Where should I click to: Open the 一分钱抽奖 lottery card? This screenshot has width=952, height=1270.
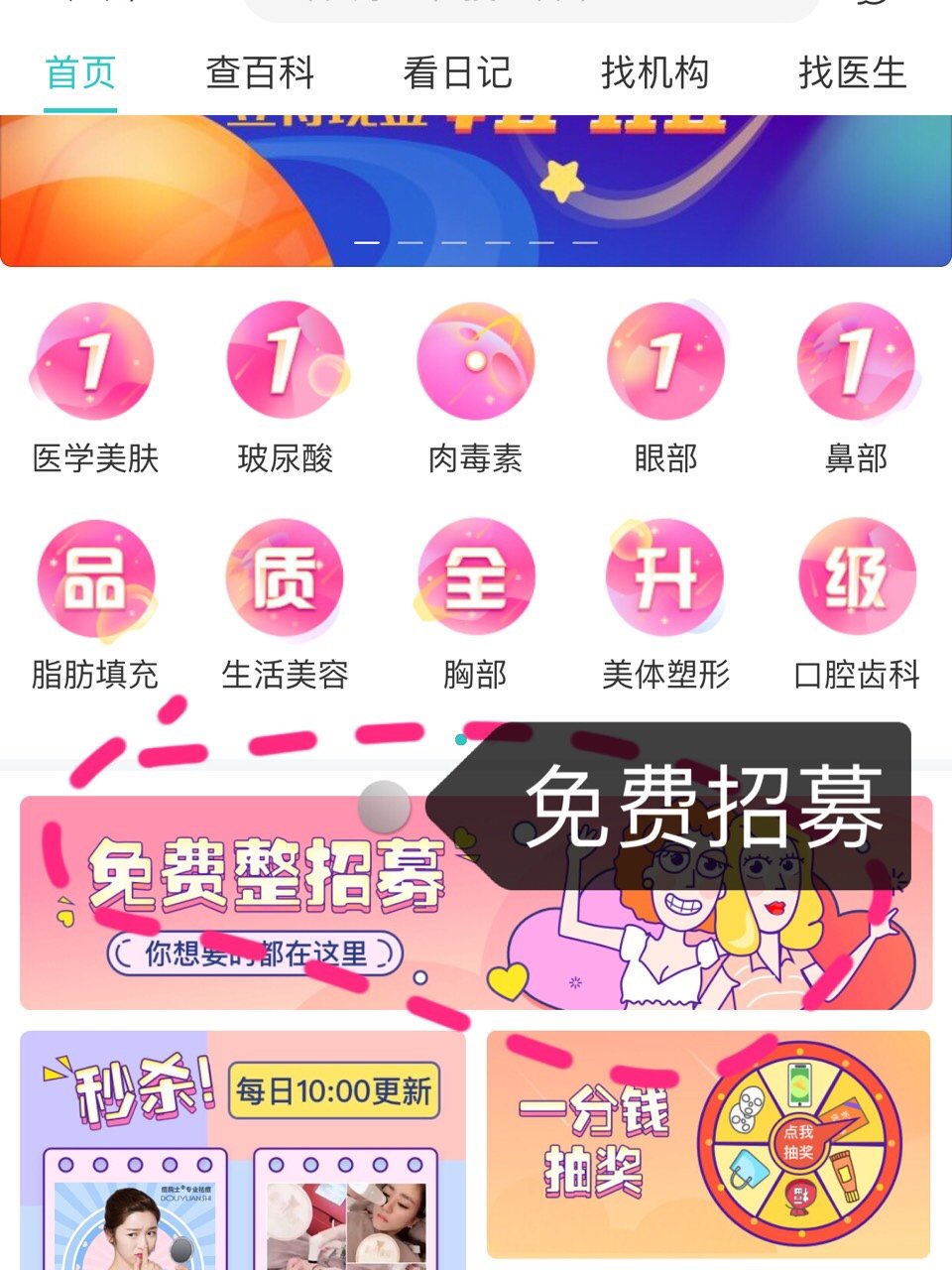point(708,1143)
